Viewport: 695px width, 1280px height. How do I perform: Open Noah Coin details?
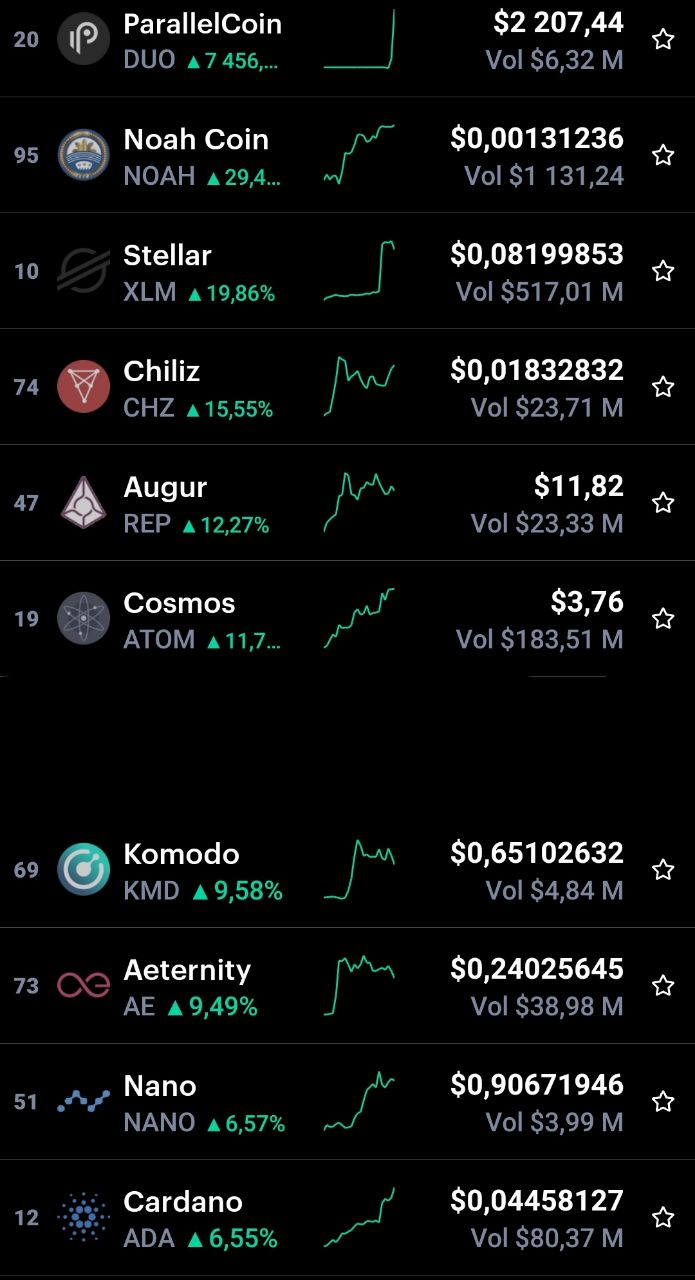click(x=347, y=155)
